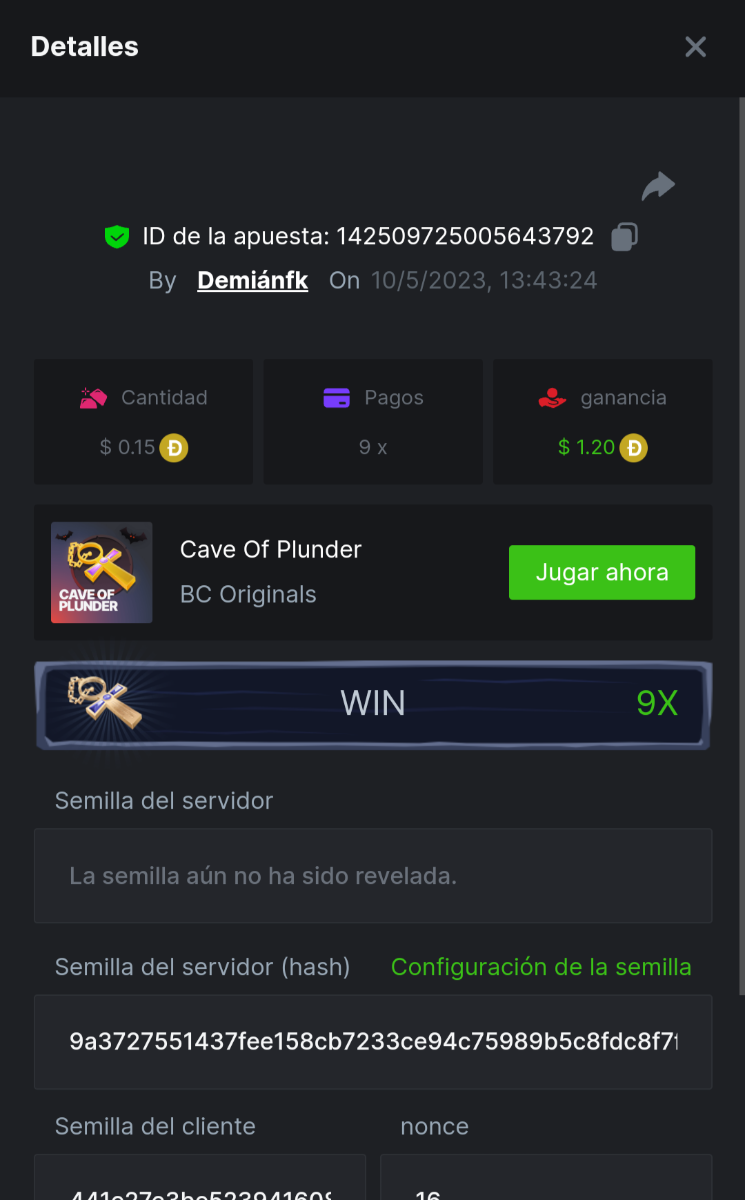Share this bet result
This screenshot has width=745, height=1200.
point(658,186)
